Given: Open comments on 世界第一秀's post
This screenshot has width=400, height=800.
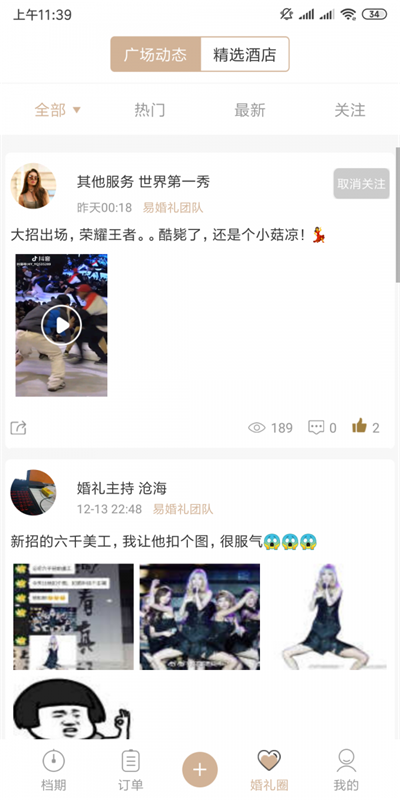Looking at the screenshot, I should (x=322, y=428).
